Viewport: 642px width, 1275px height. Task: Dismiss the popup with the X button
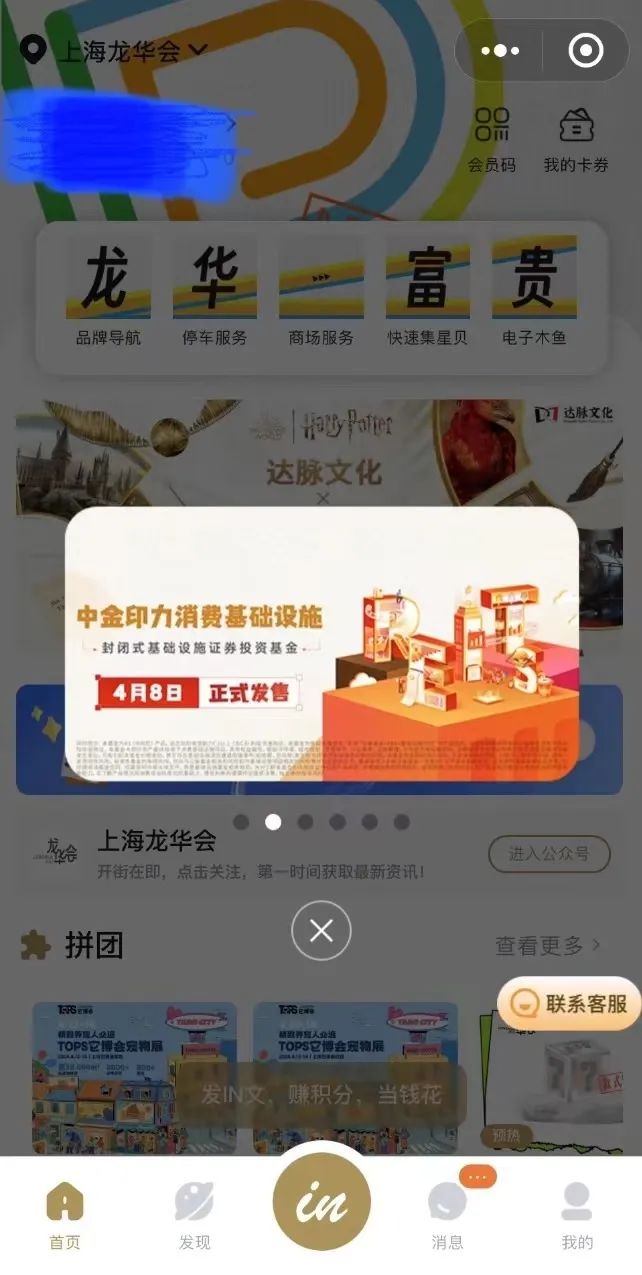321,931
